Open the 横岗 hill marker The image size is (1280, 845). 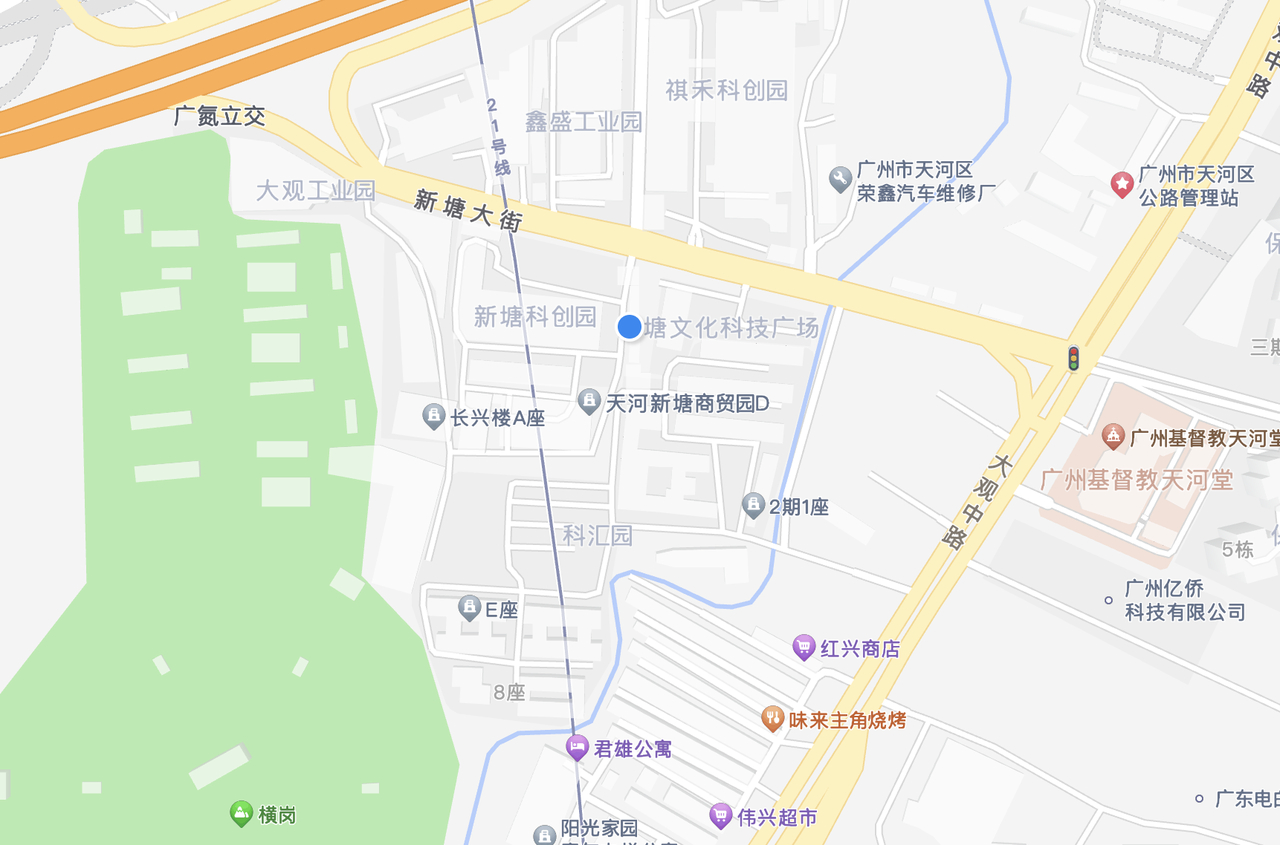[x=241, y=814]
